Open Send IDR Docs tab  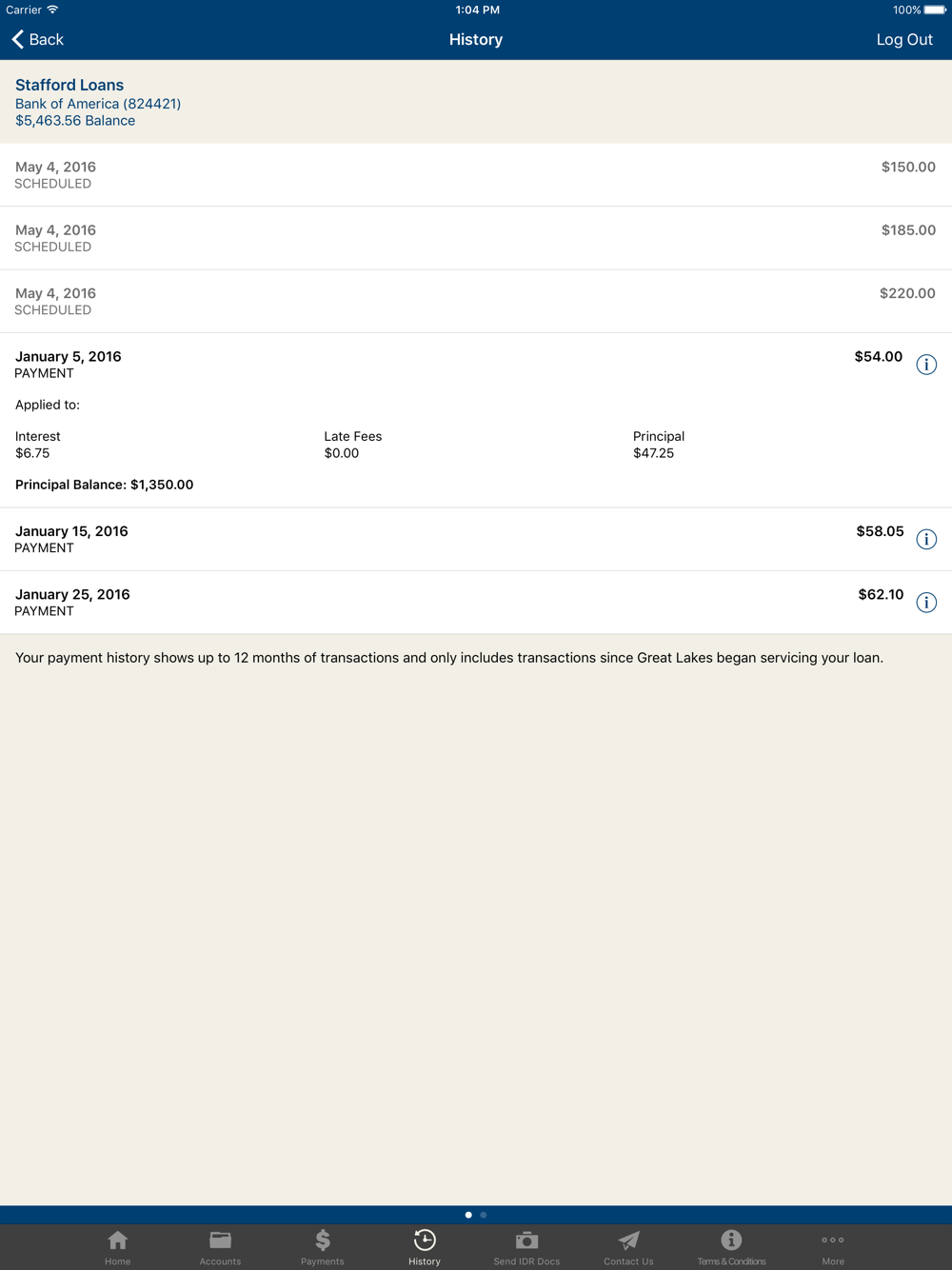526,1247
